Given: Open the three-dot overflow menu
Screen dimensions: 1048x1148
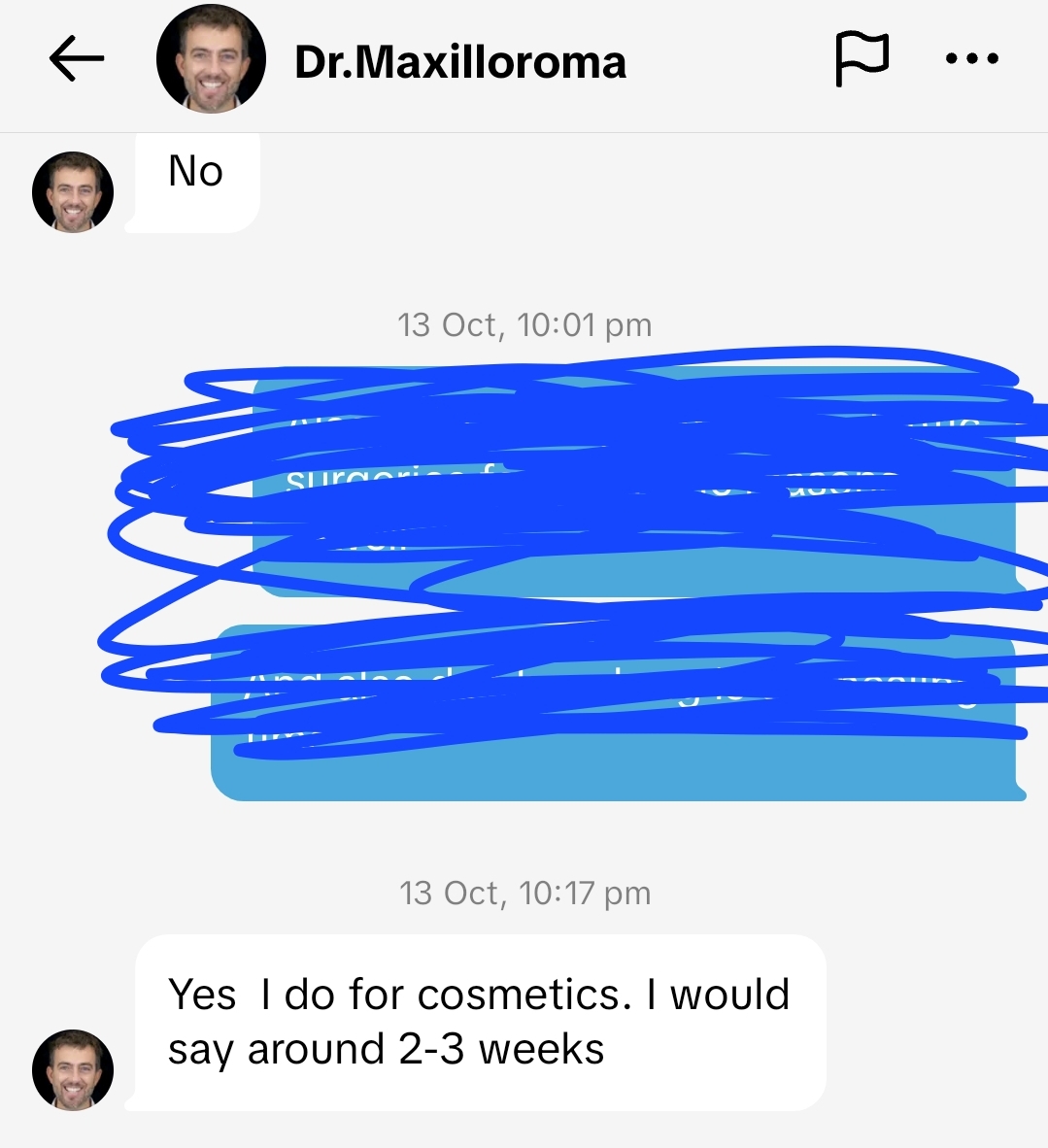Looking at the screenshot, I should 971,59.
